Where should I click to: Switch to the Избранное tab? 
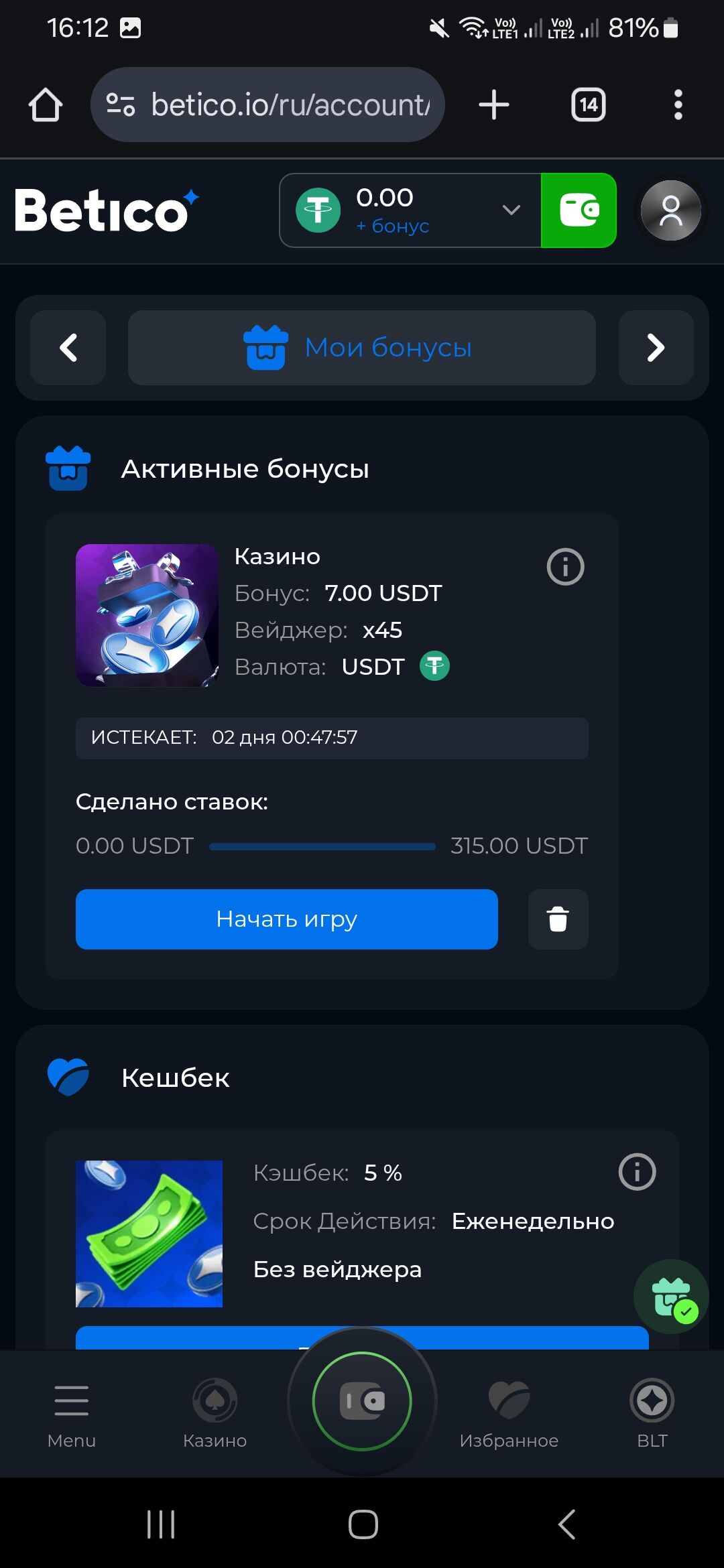tap(509, 1411)
